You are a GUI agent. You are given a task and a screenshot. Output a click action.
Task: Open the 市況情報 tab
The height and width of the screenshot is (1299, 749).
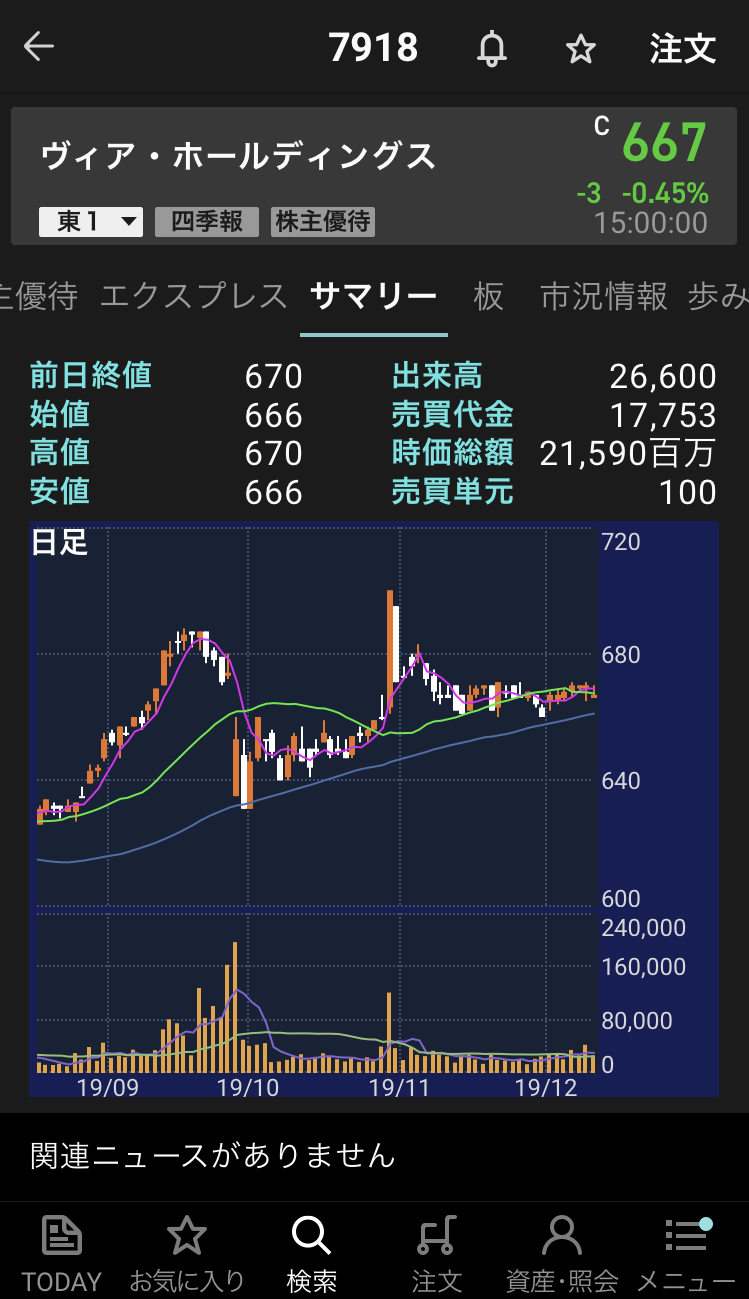tap(604, 296)
